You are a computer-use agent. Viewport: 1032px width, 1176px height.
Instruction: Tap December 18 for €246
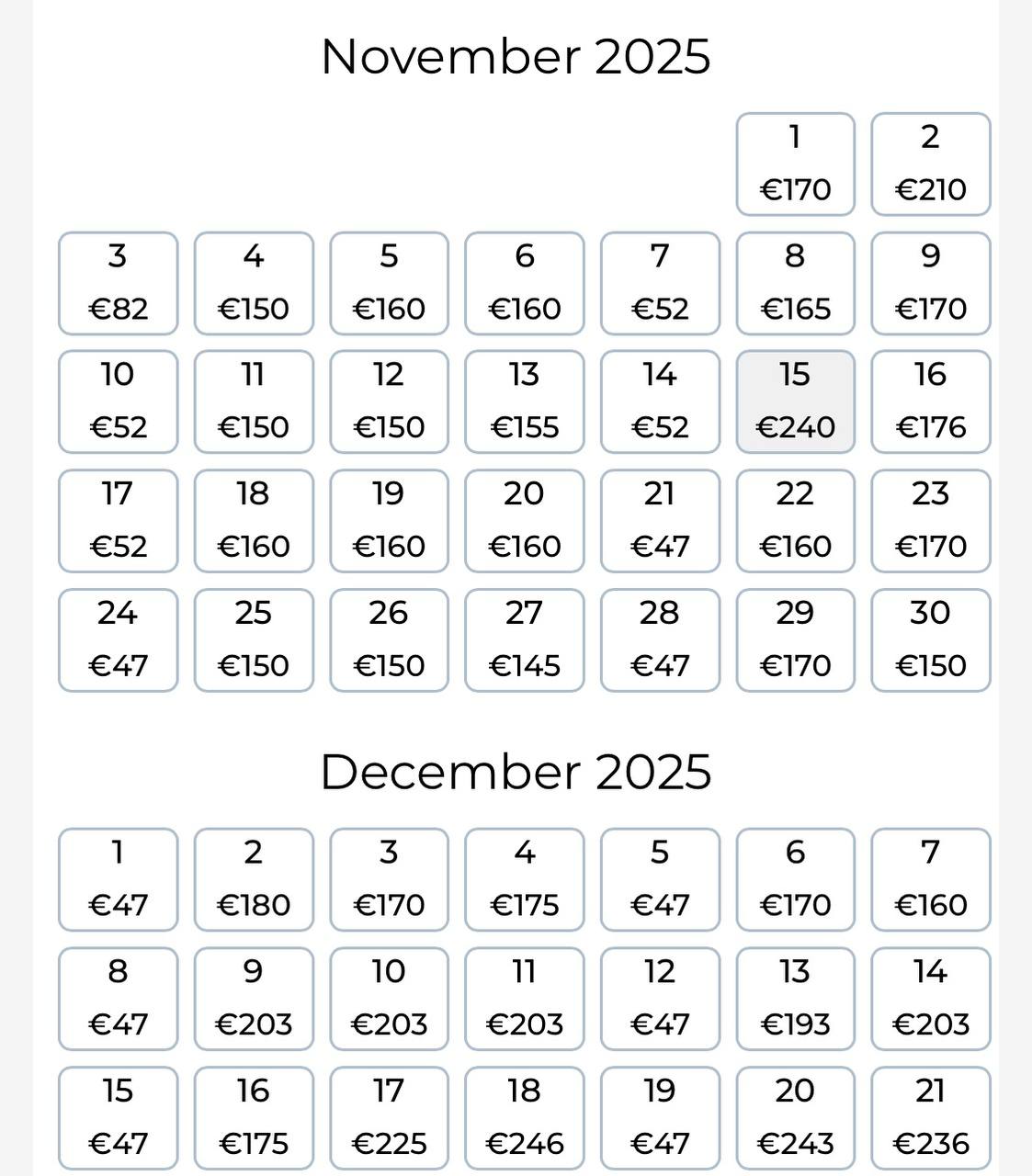[524, 1117]
